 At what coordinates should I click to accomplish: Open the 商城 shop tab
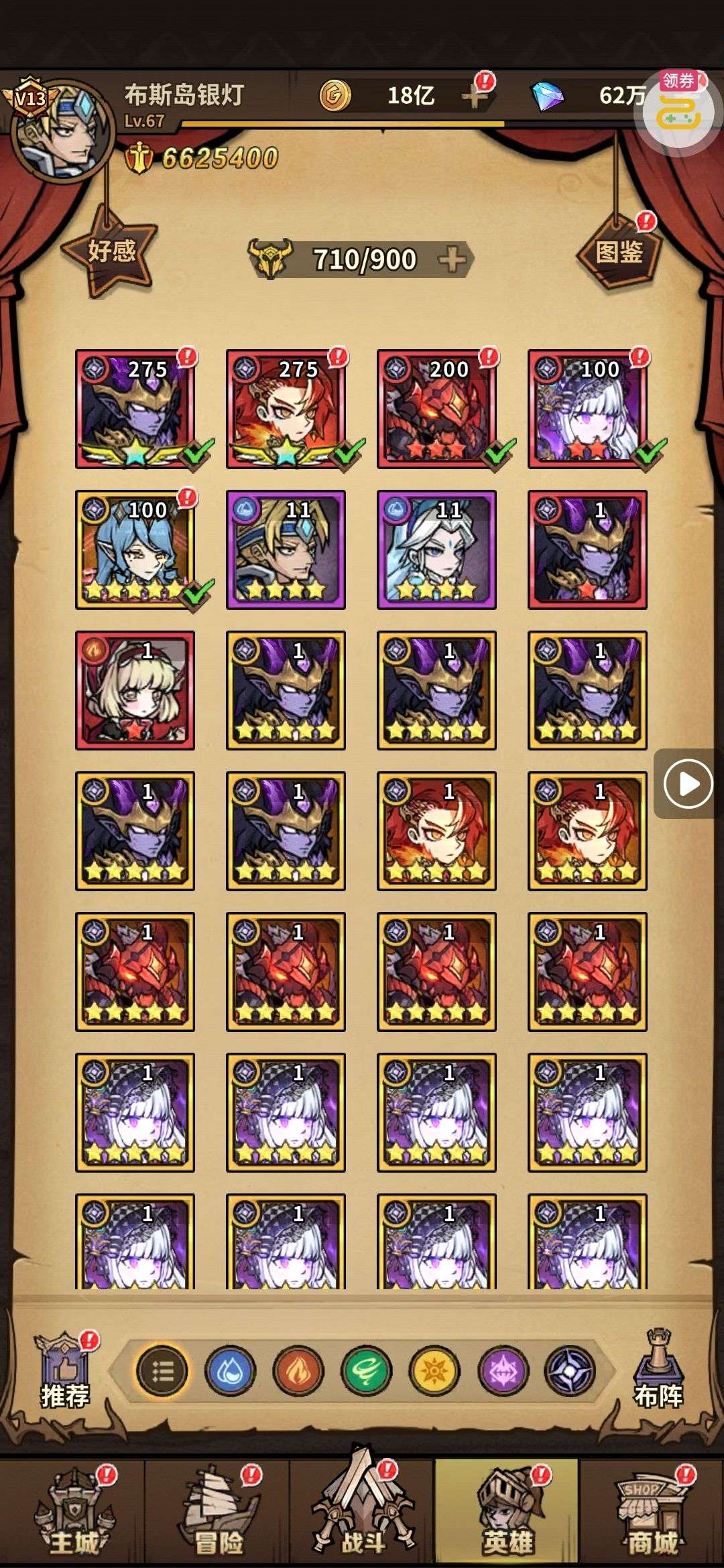(x=652, y=1514)
